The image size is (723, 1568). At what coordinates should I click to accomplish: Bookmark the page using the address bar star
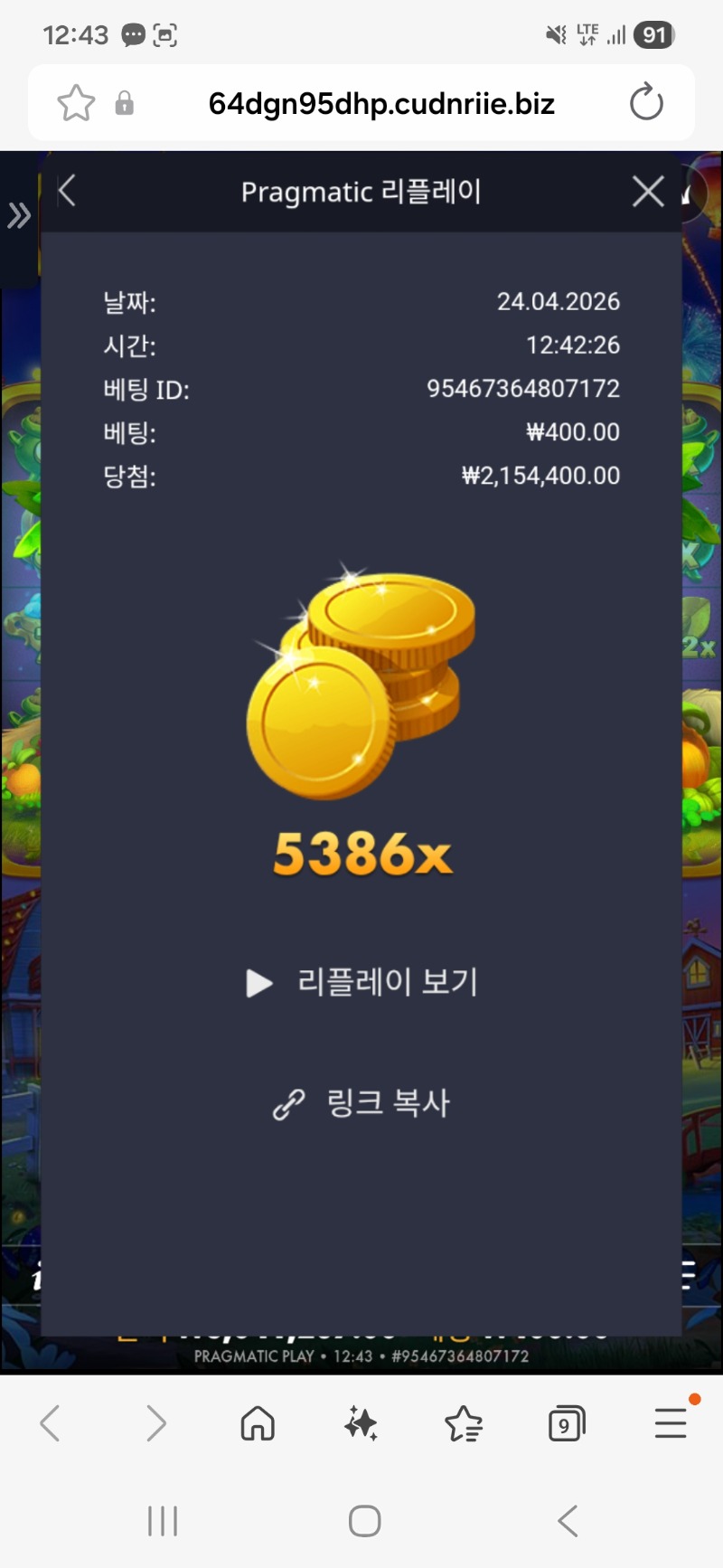click(x=76, y=102)
